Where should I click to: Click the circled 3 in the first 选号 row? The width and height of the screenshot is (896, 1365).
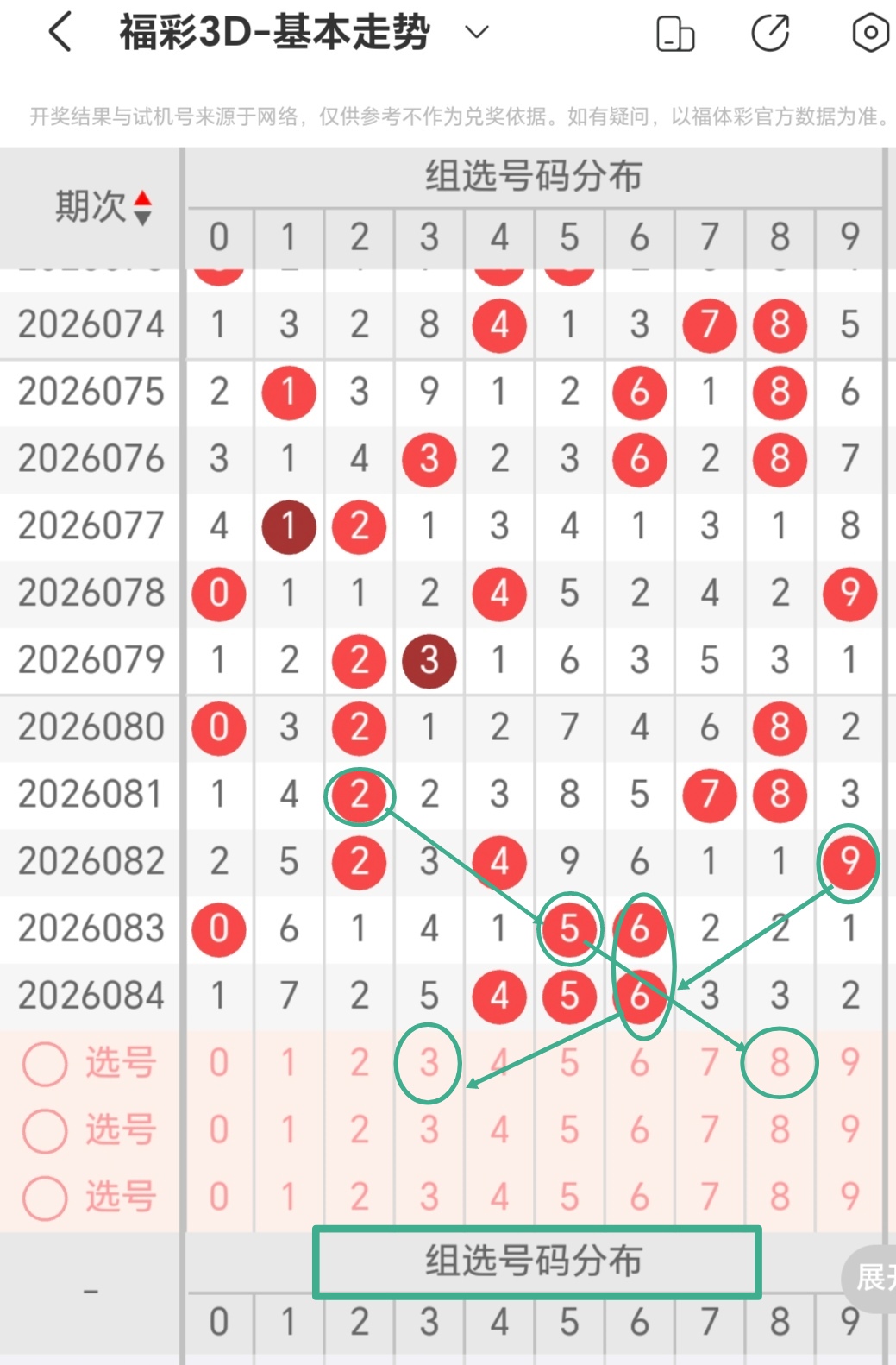(428, 1063)
